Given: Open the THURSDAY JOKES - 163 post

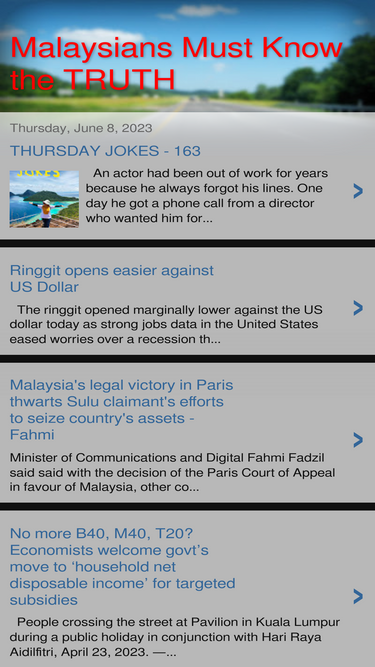Looking at the screenshot, I should [x=105, y=151].
